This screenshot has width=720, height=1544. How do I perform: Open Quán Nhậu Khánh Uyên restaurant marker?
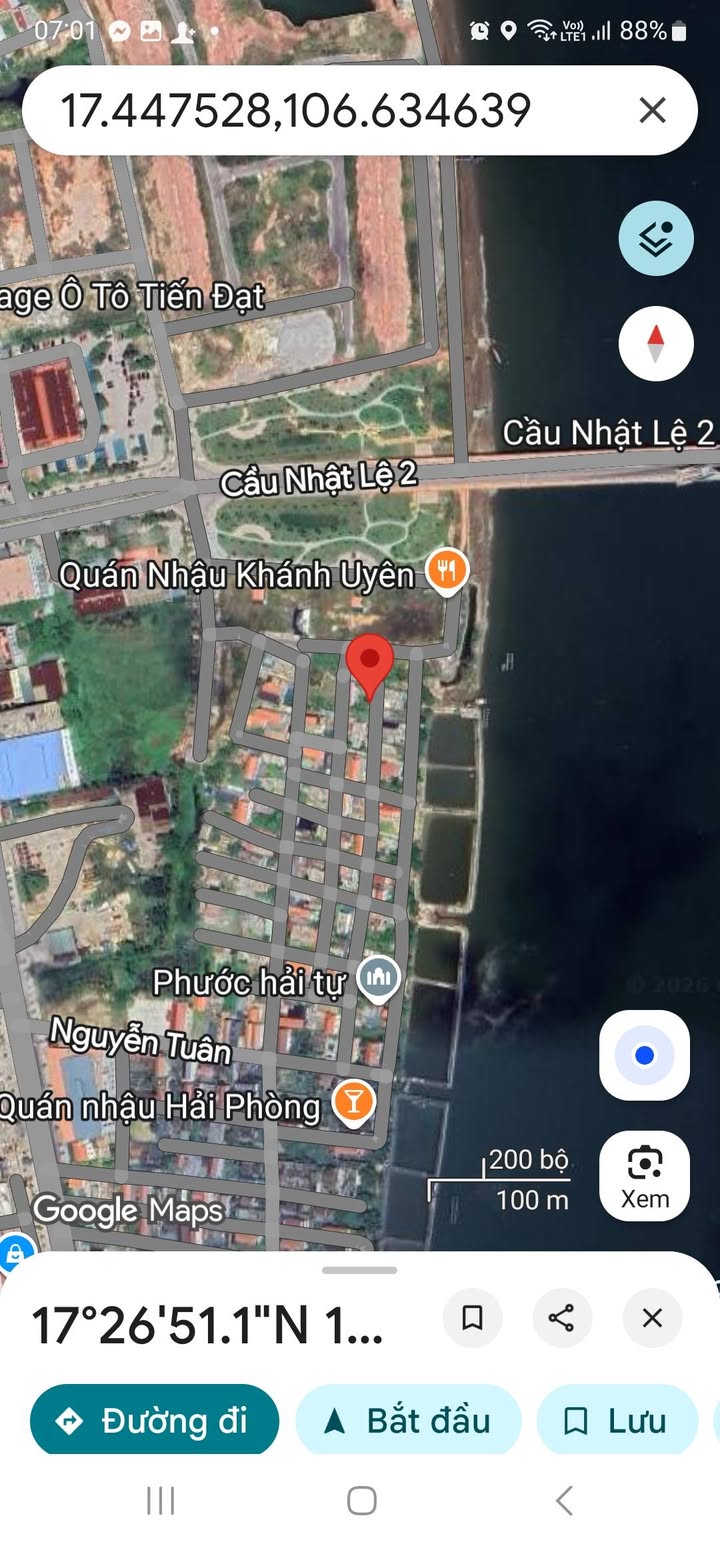446,572
